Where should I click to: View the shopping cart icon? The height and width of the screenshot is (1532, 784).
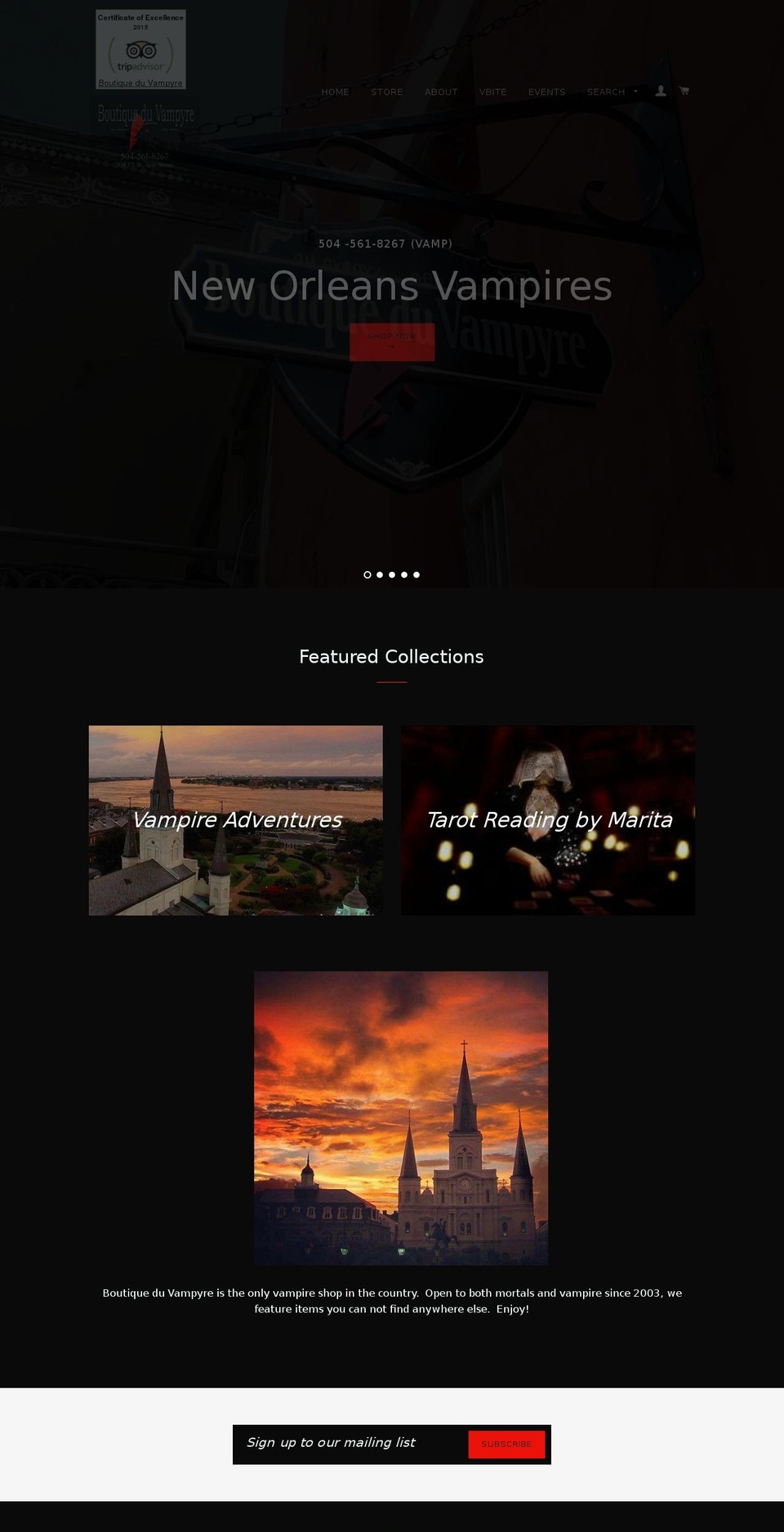tap(684, 92)
